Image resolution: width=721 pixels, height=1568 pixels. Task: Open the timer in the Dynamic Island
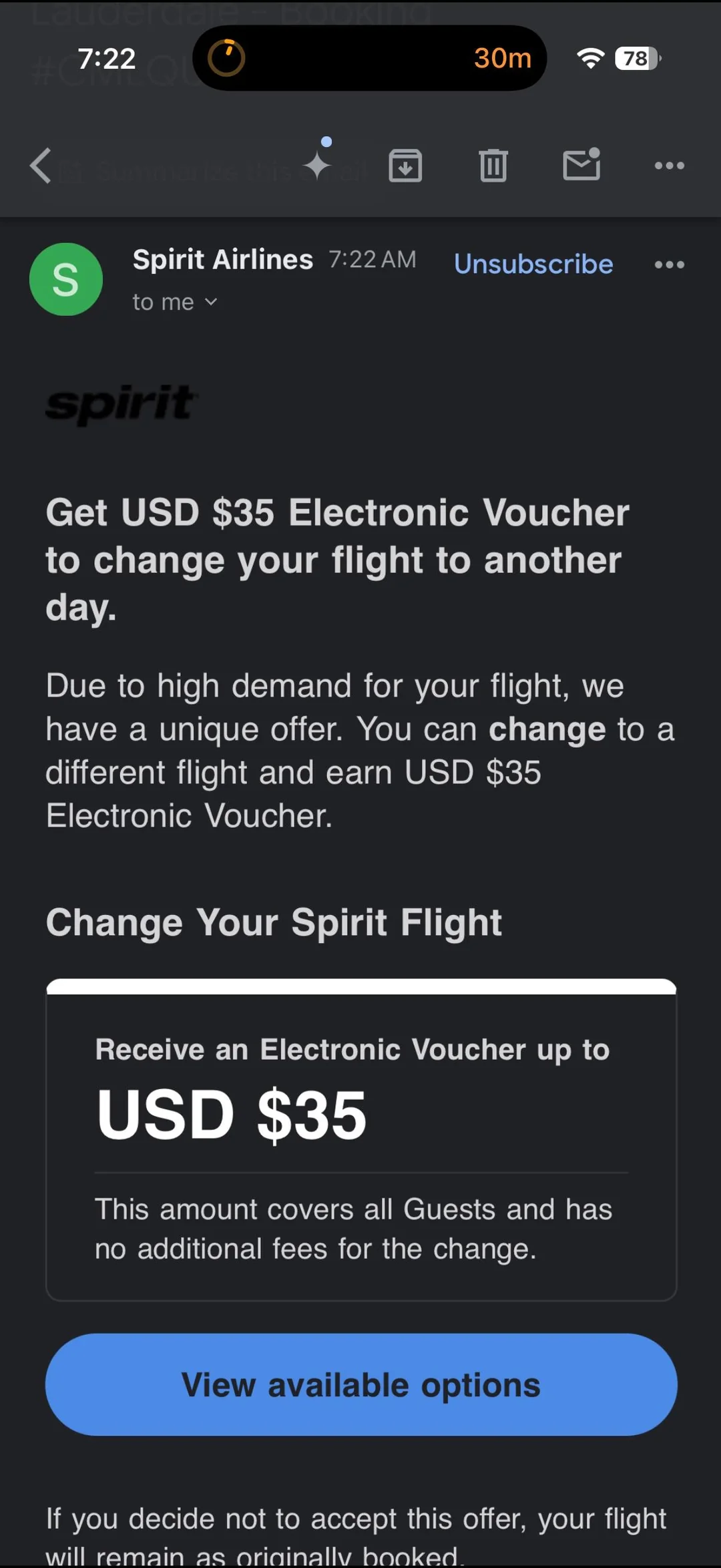369,58
